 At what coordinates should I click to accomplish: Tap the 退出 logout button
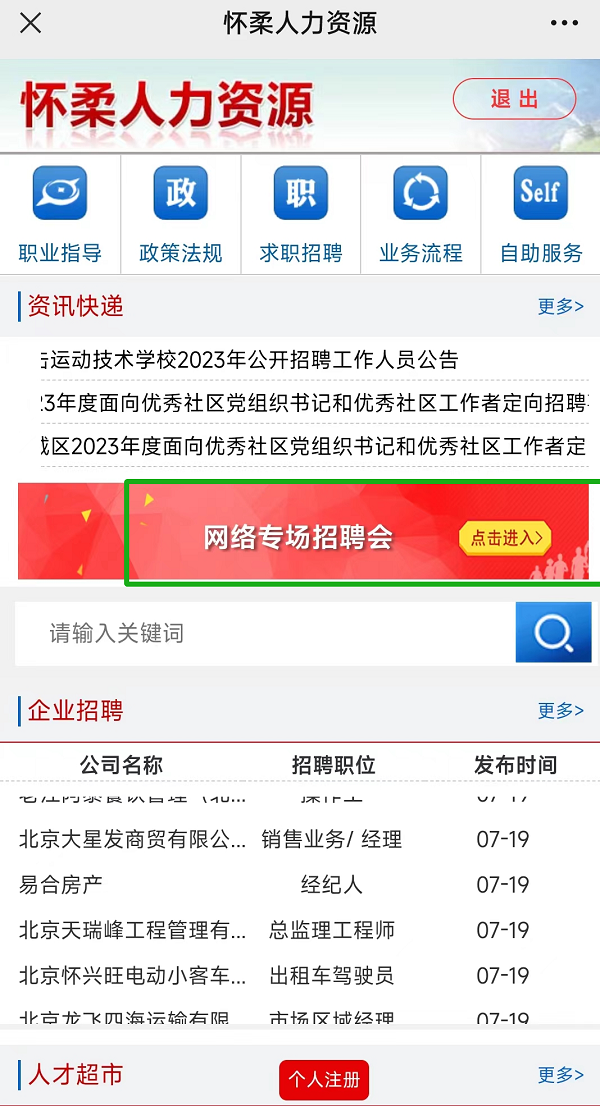514,99
